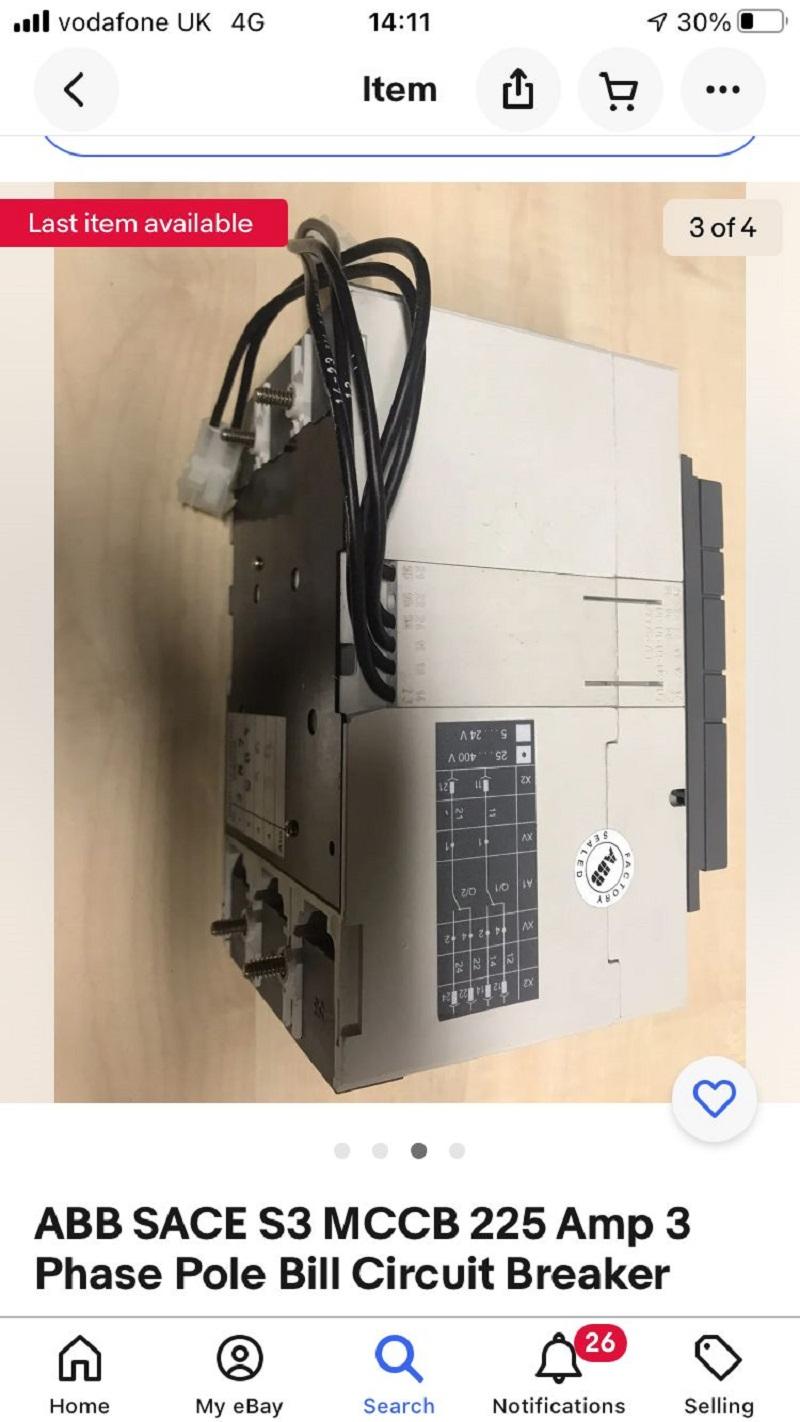Switch to the Search tab
The height and width of the screenshot is (1422, 800).
[x=399, y=1375]
